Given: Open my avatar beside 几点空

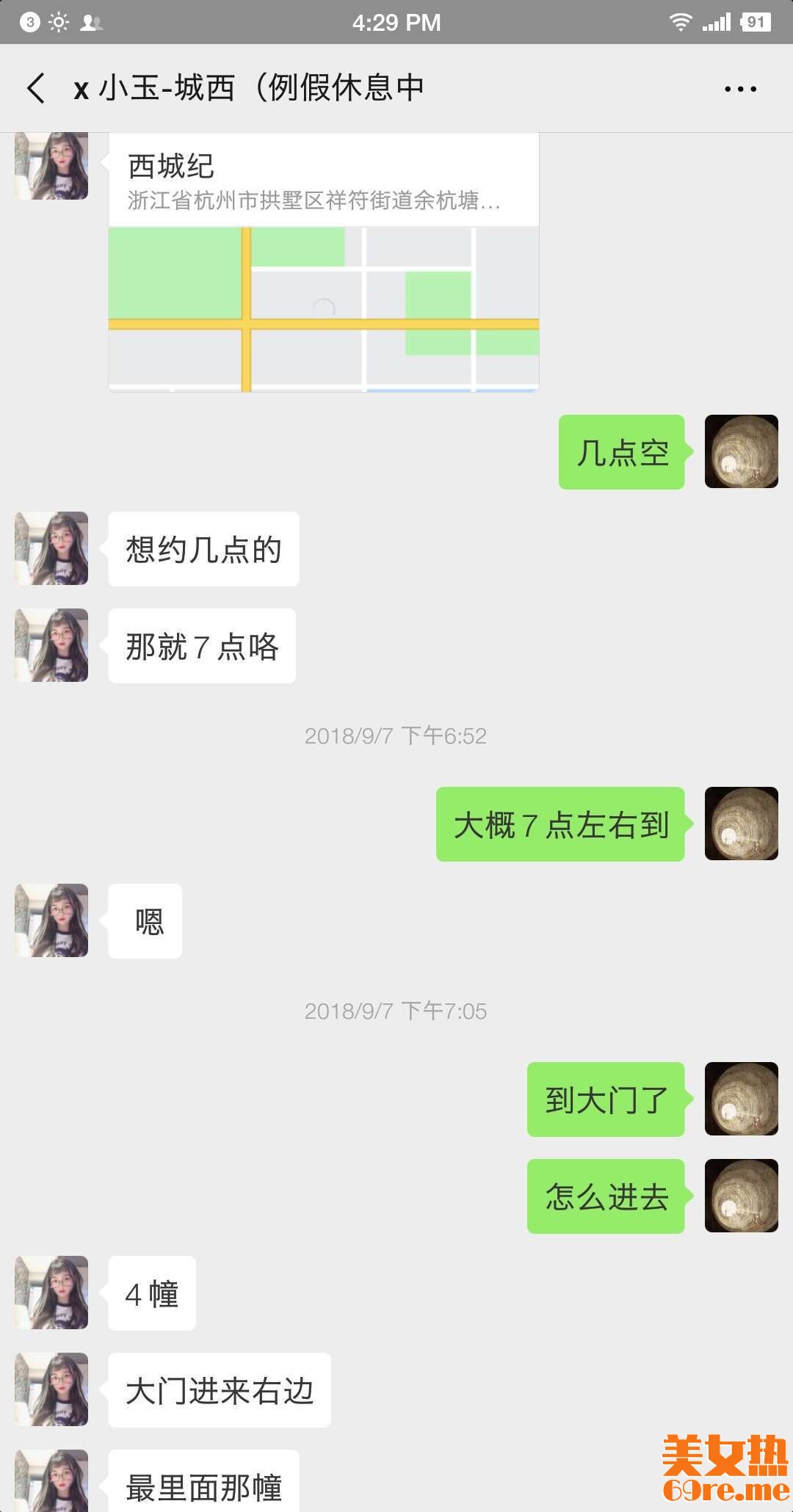Looking at the screenshot, I should tap(741, 451).
